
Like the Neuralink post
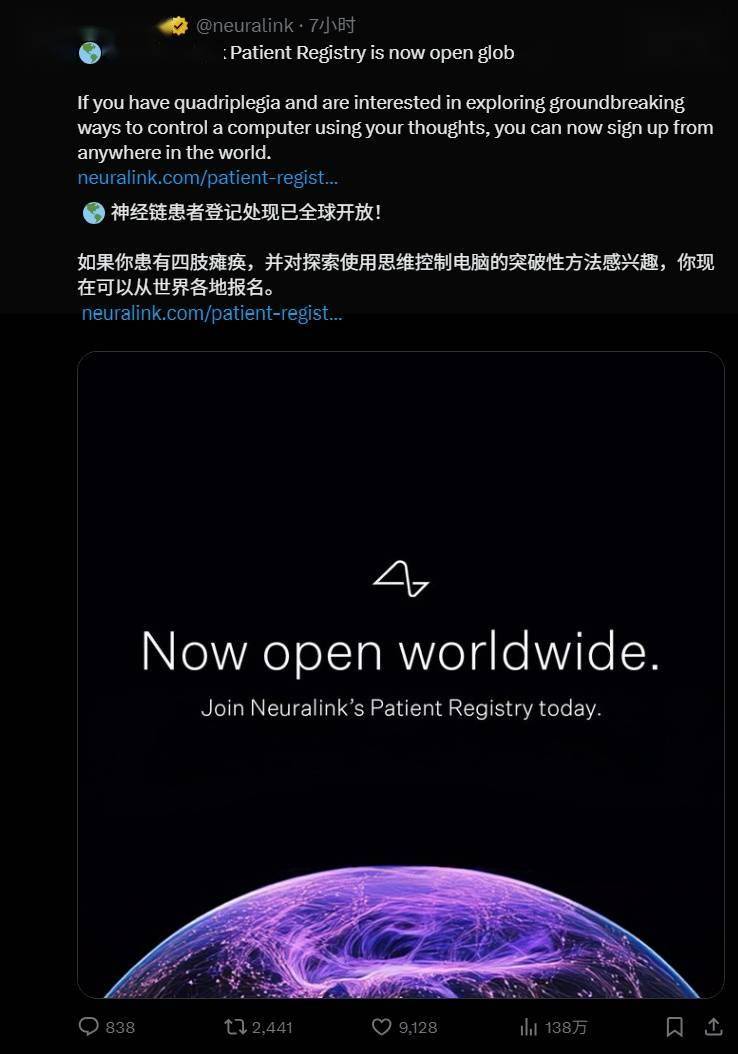pyautogui.click(x=381, y=1027)
